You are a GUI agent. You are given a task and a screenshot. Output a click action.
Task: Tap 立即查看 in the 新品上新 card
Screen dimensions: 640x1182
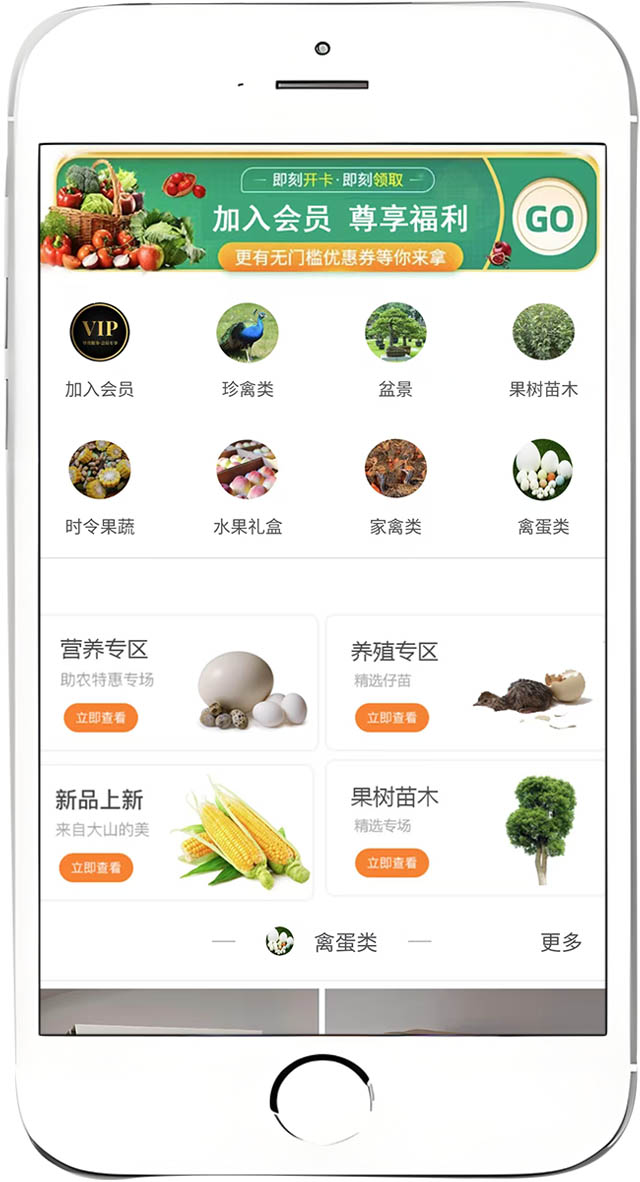coord(96,868)
